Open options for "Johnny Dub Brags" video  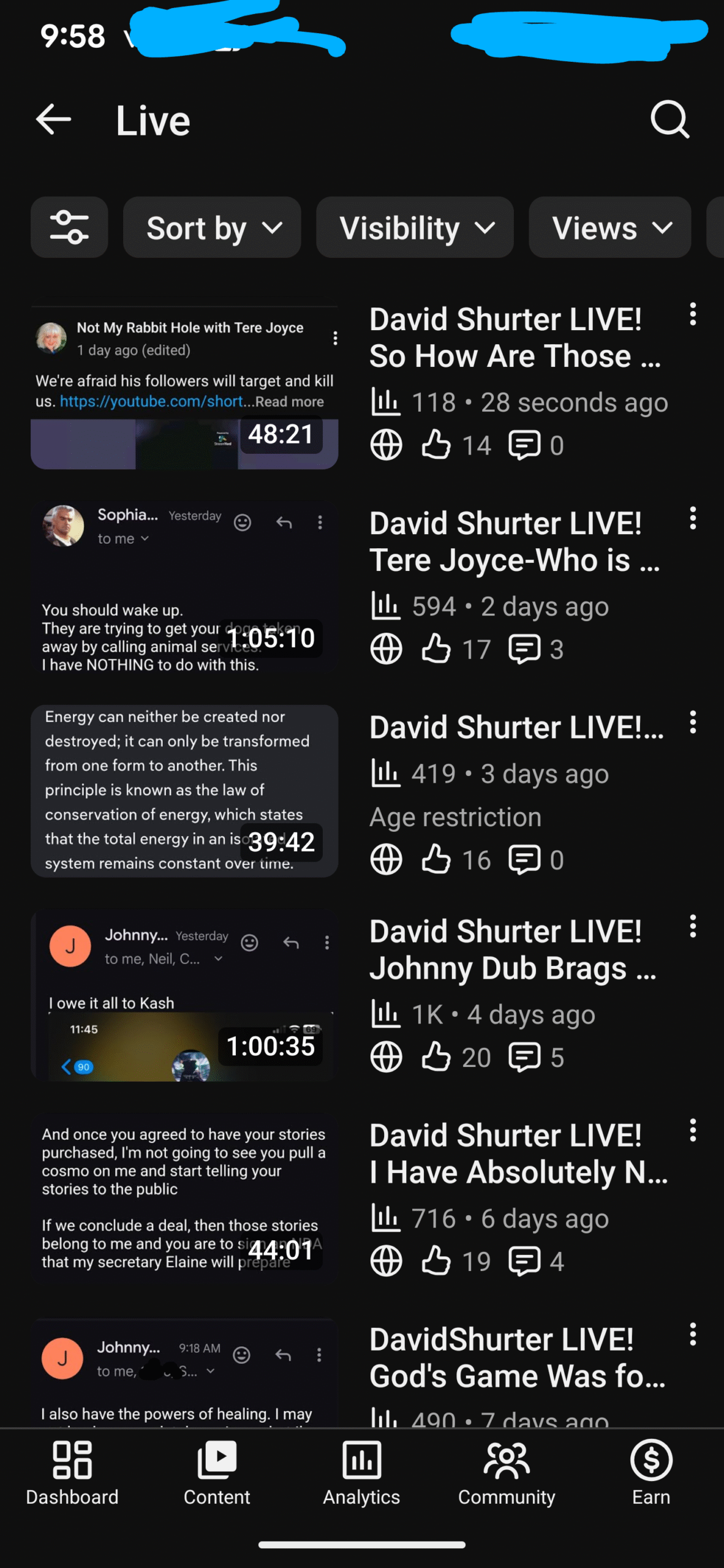click(692, 926)
